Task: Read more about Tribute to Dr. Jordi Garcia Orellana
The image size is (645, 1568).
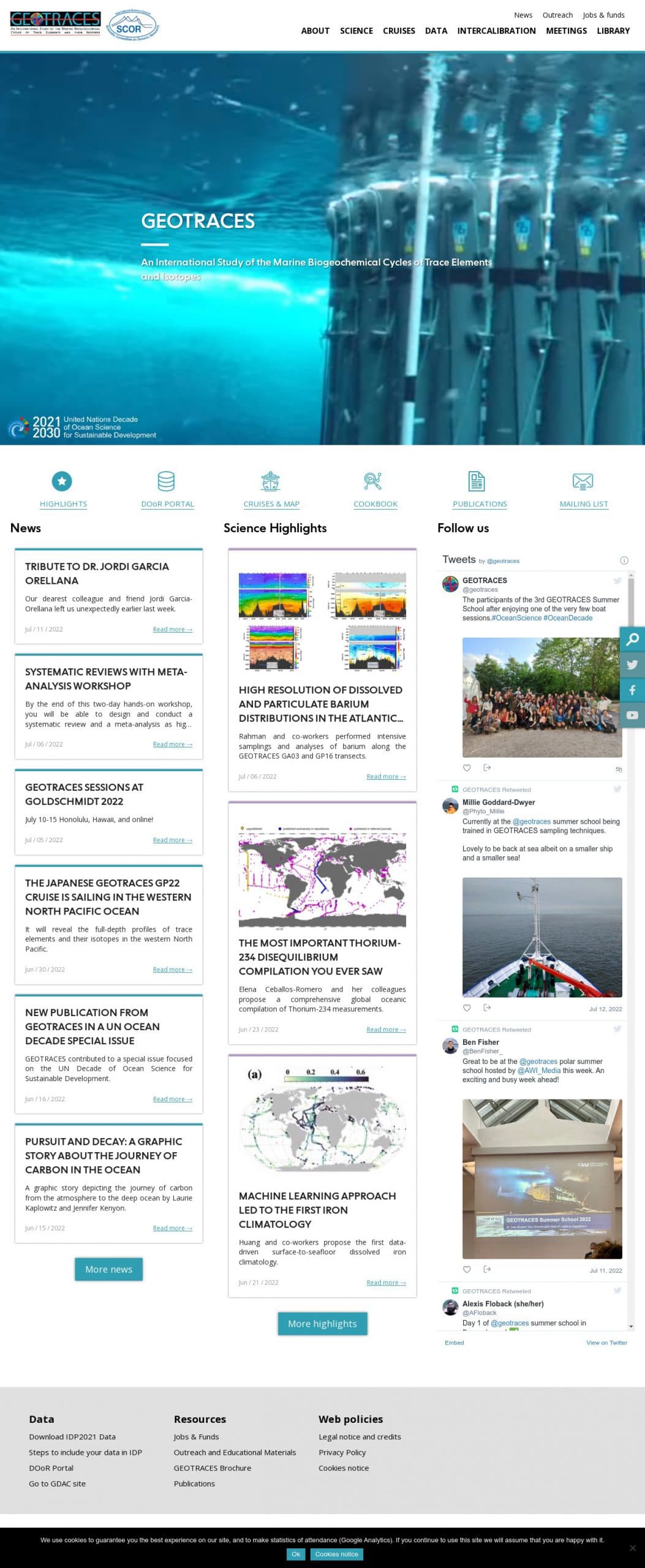Action: click(172, 629)
